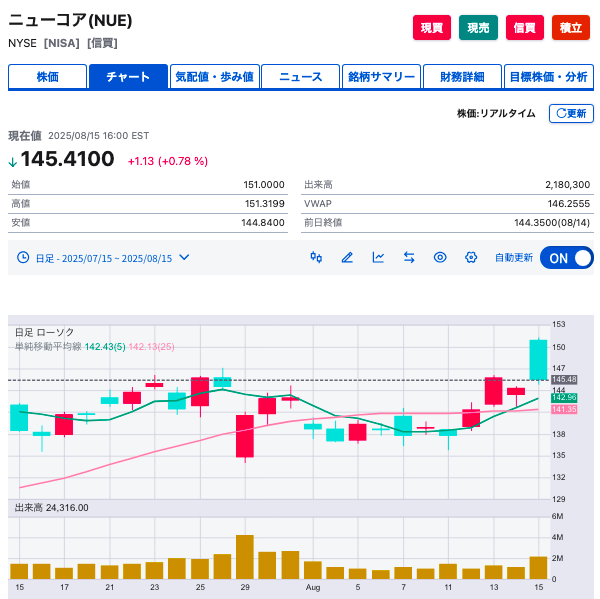Tap the 現買 buy button
600x599 pixels.
coord(432,28)
